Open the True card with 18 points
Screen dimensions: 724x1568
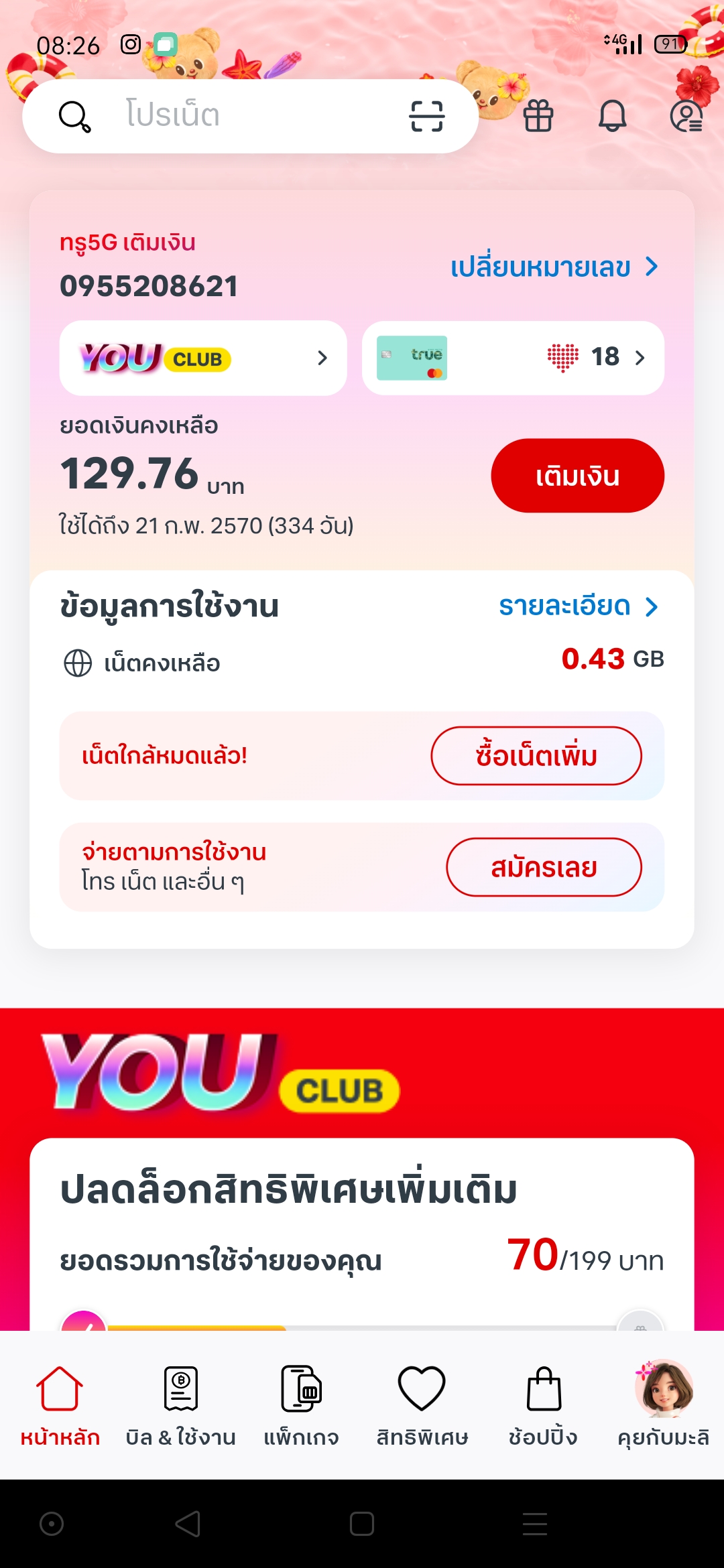513,358
